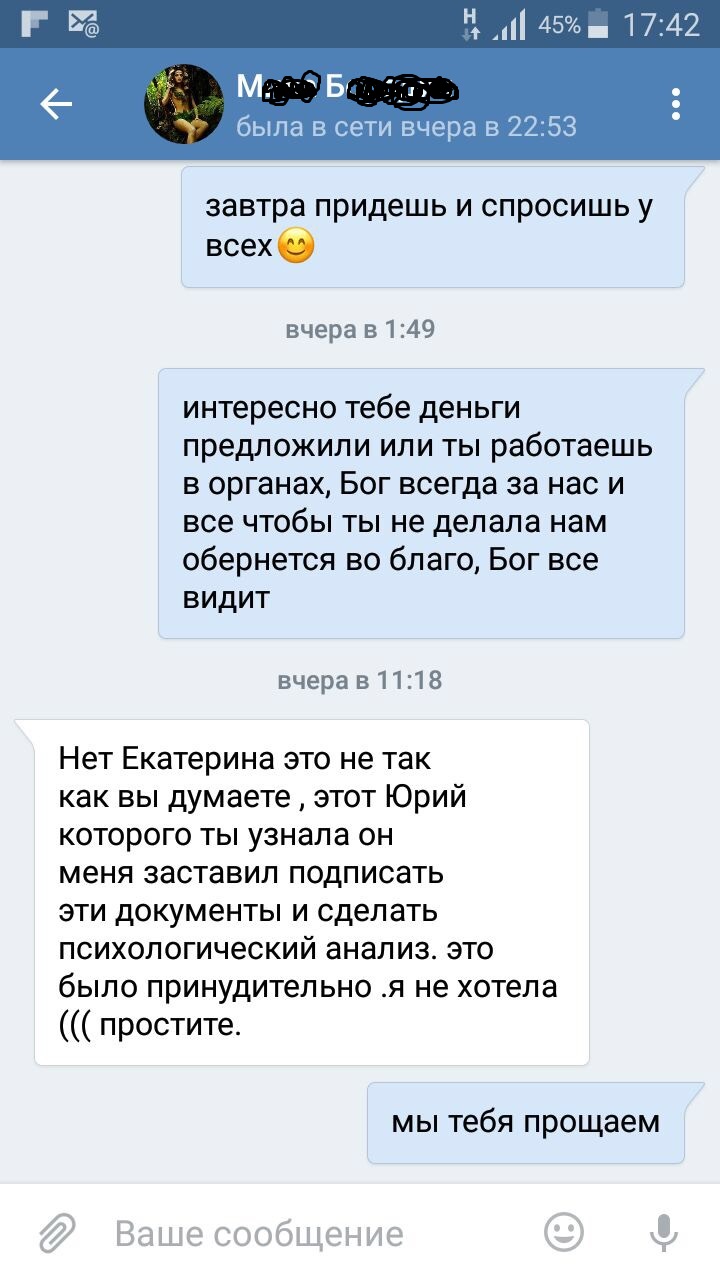
Task: Attach a file with the paperclip icon
Action: point(58,1232)
